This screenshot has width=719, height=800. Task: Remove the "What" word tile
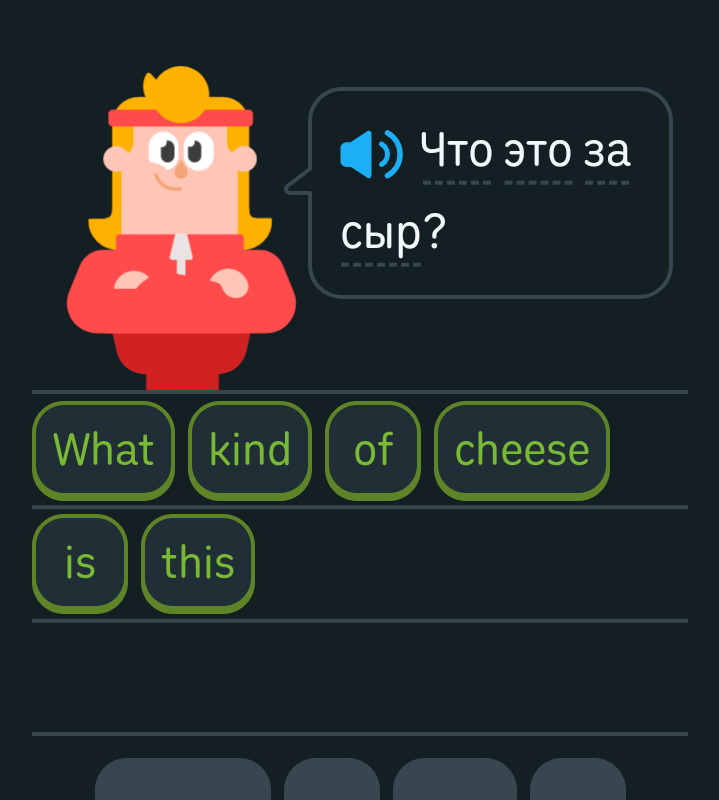coord(104,450)
